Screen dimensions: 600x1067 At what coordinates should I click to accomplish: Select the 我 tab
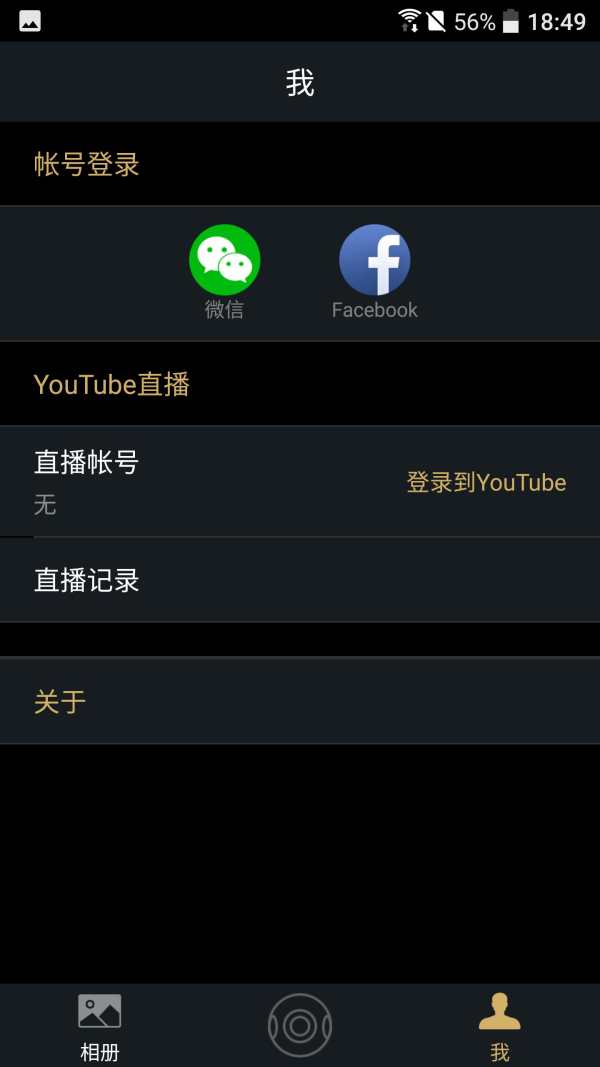point(500,1026)
